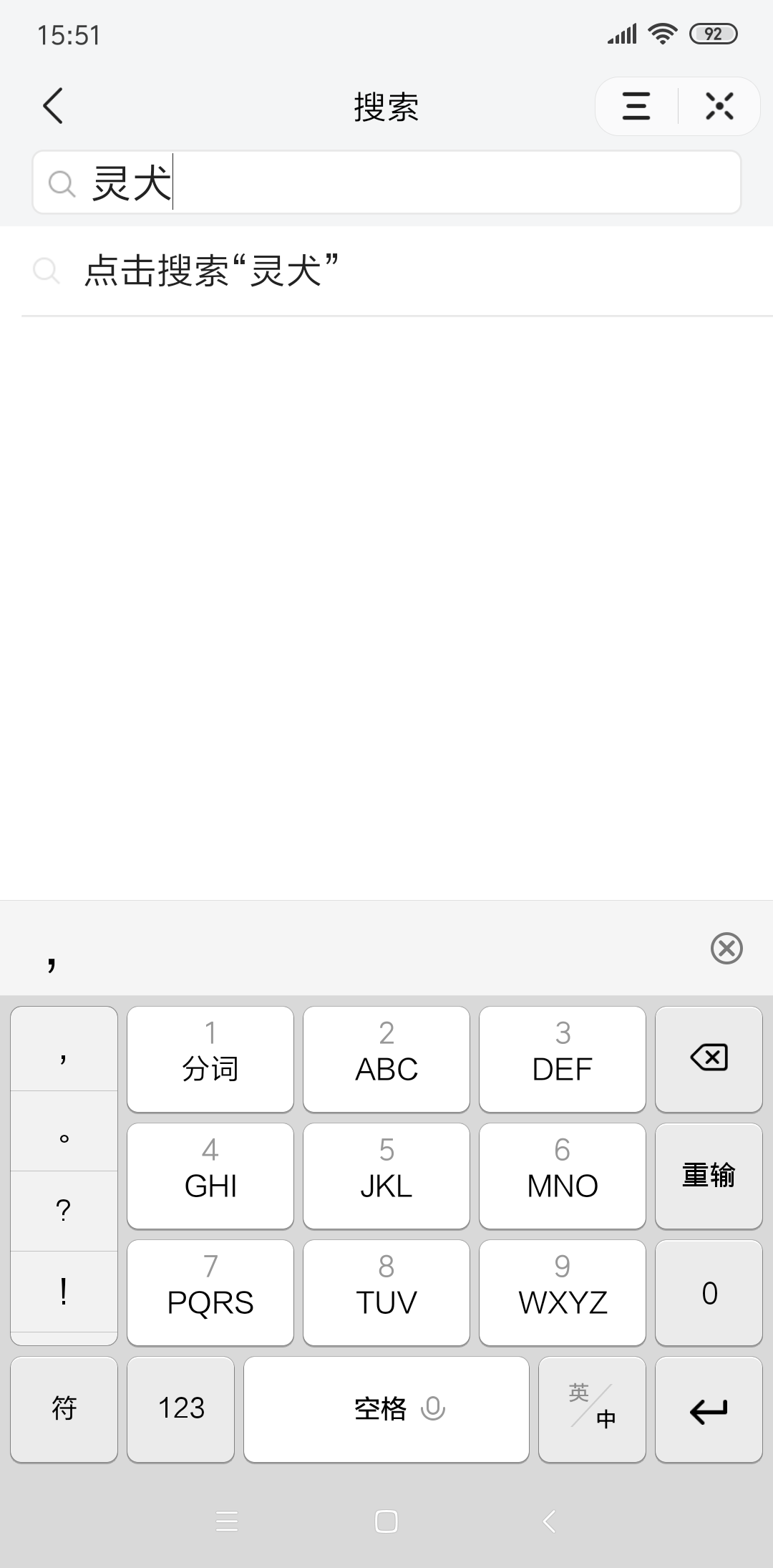This screenshot has width=773, height=1568.
Task: Tap the 空格 space key
Action: click(x=386, y=1408)
